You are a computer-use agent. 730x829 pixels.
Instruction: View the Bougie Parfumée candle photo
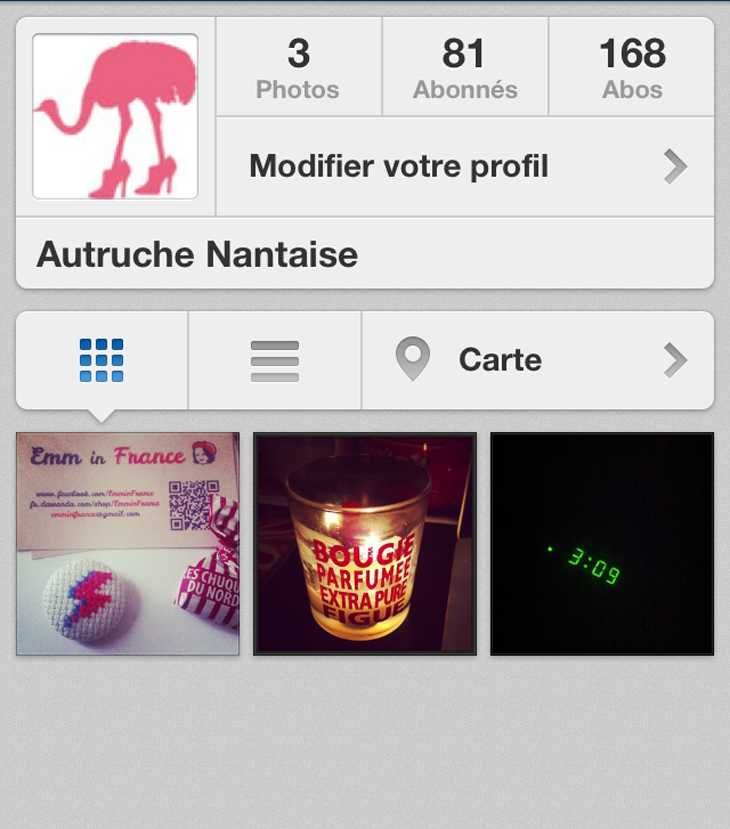point(365,543)
